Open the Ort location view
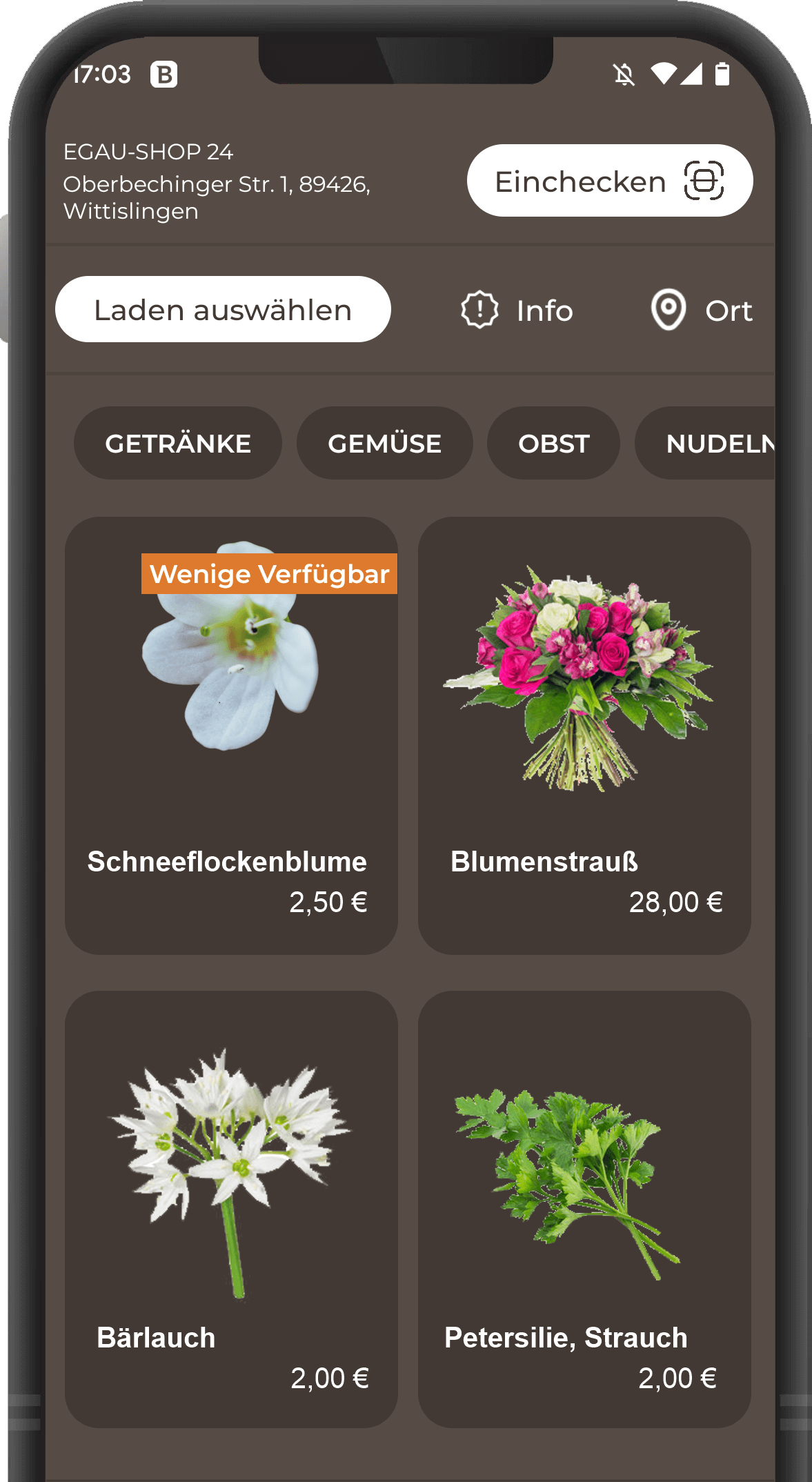Viewport: 812px width, 1482px height. (x=702, y=310)
